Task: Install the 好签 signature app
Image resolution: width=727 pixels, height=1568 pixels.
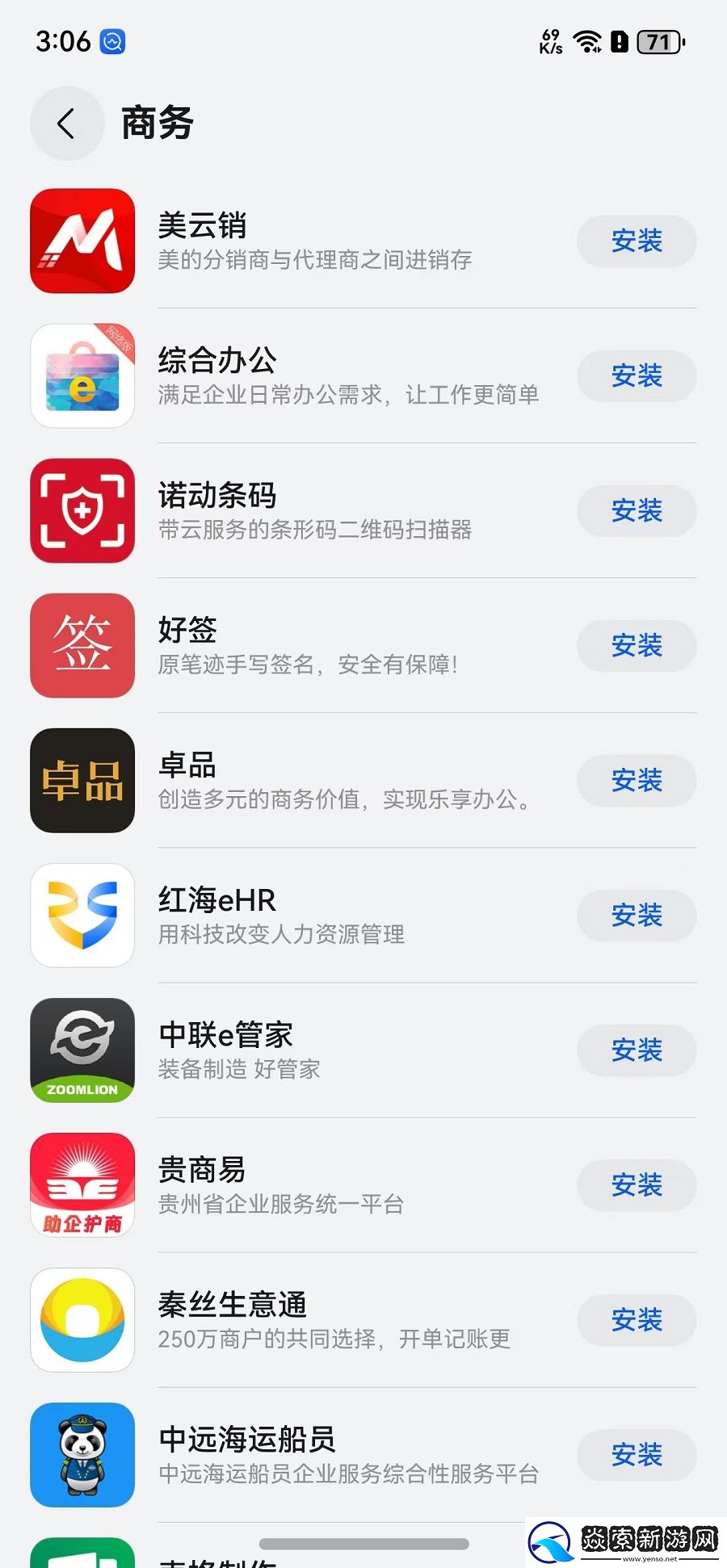Action: click(x=637, y=645)
